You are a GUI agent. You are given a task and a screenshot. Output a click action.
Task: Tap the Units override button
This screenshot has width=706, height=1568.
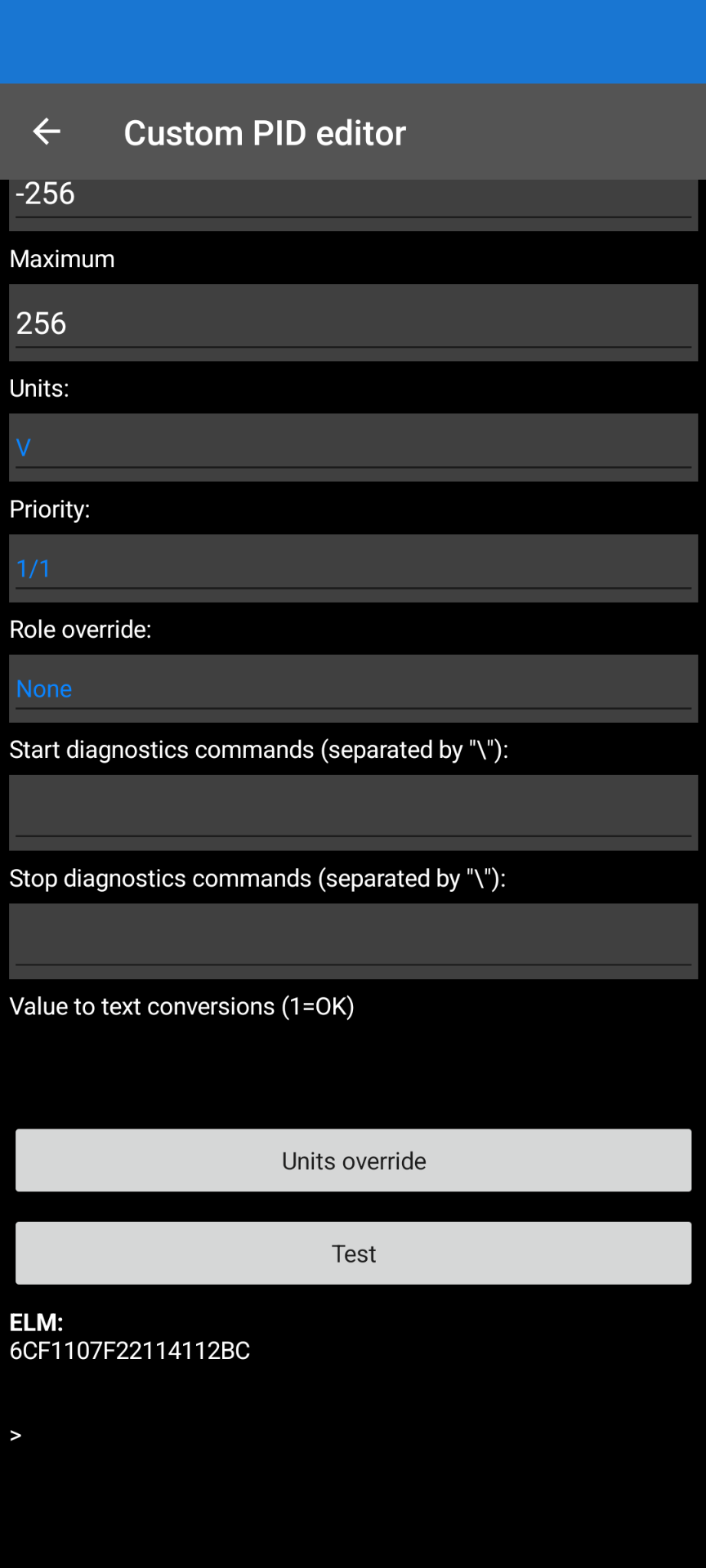(353, 1160)
